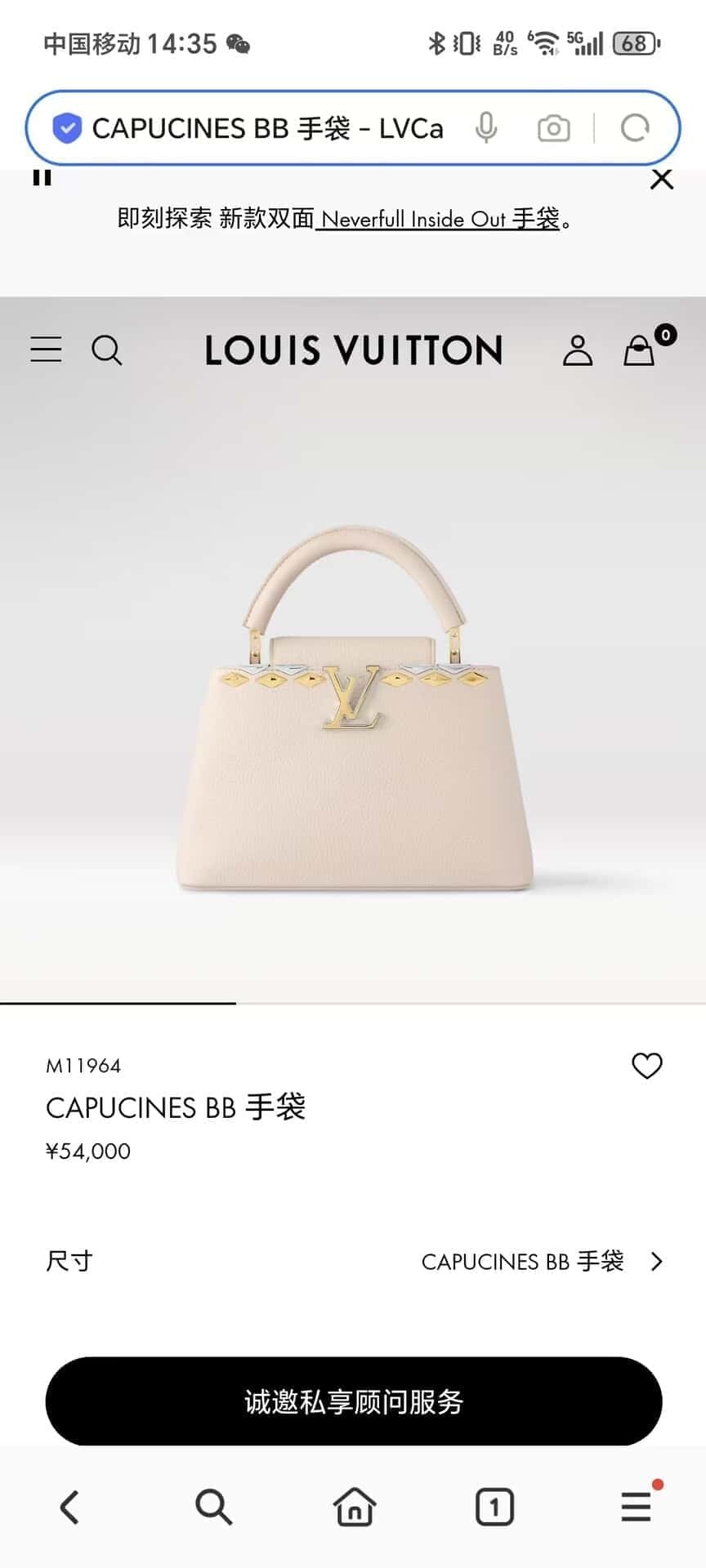The width and height of the screenshot is (706, 1568).
Task: Dismiss the announcement banner
Action: pos(661,179)
